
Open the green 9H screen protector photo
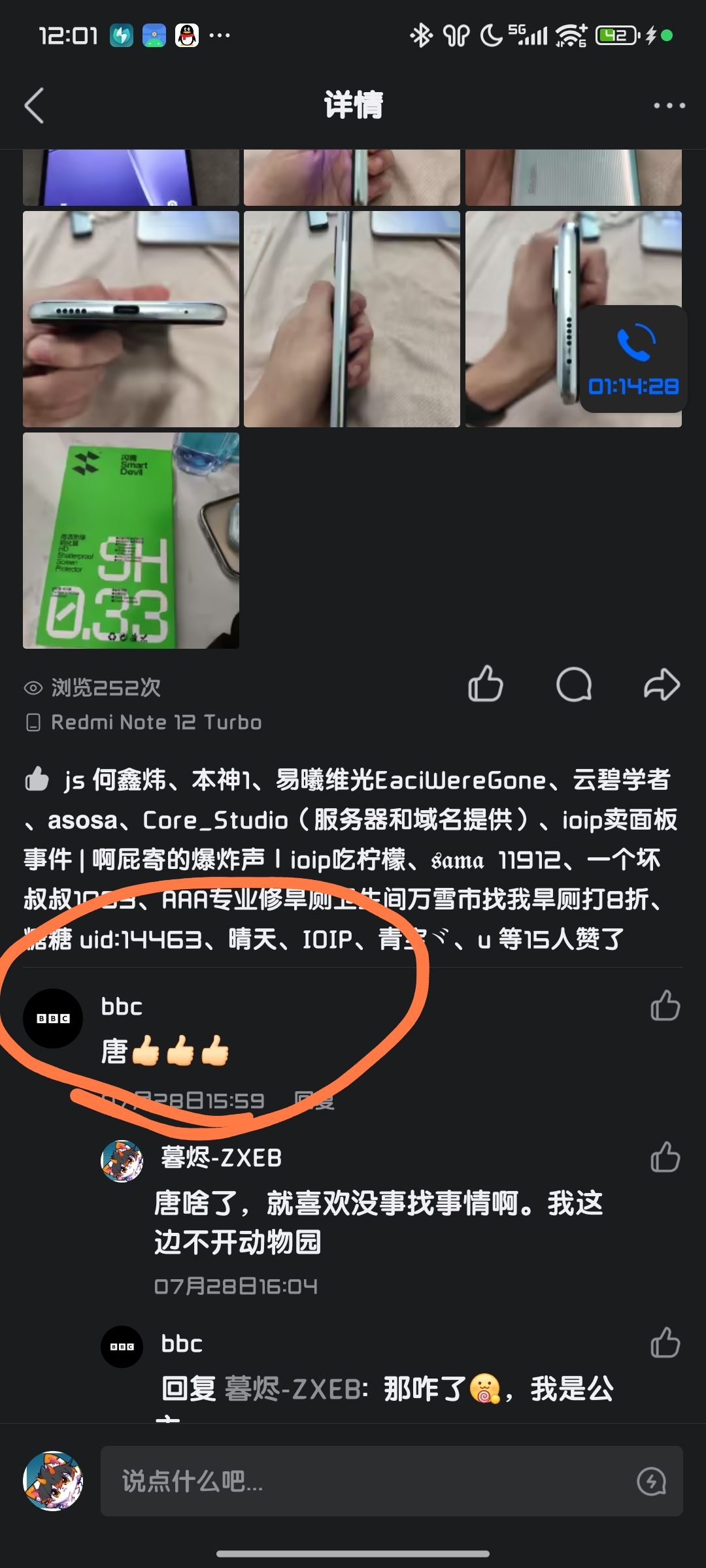coord(131,540)
